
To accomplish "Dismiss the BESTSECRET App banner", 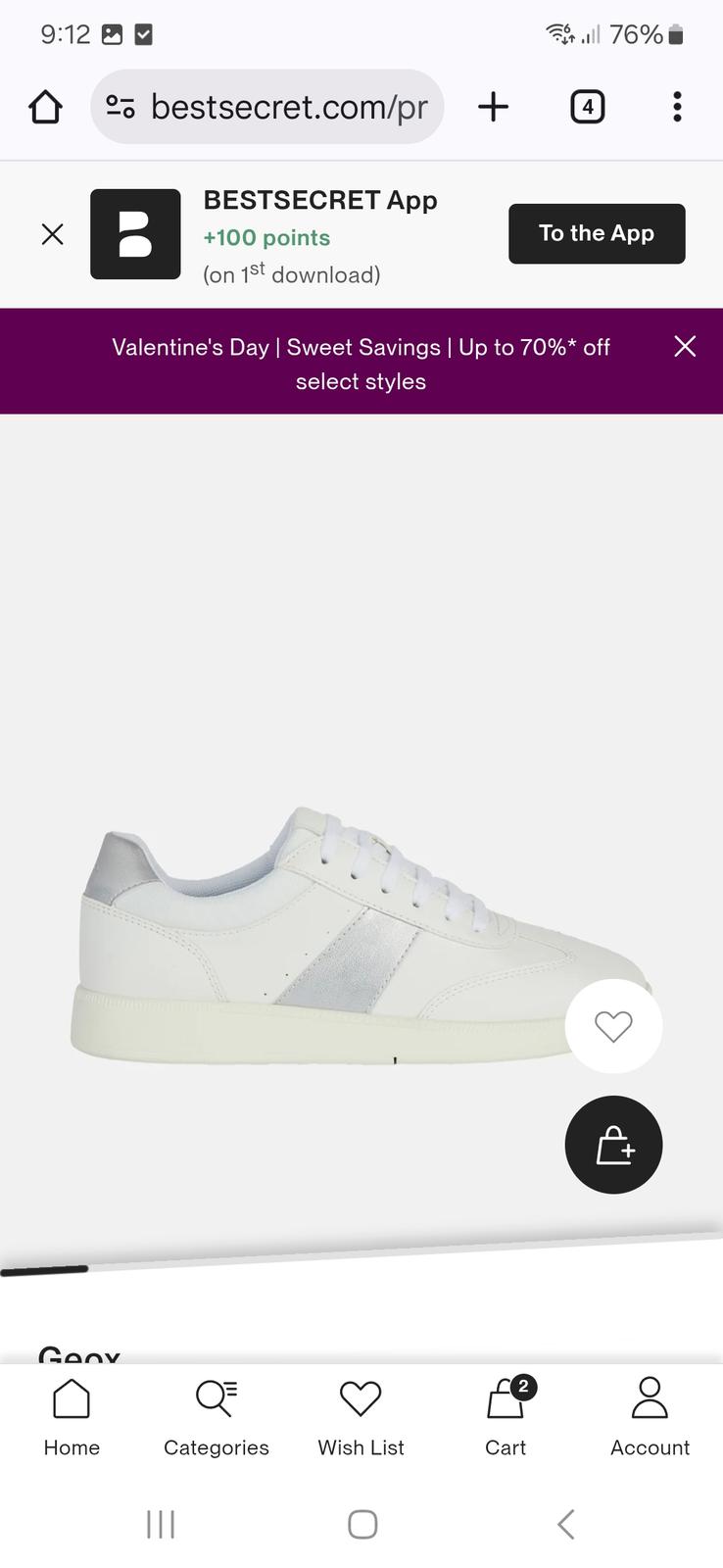I will pos(53,234).
